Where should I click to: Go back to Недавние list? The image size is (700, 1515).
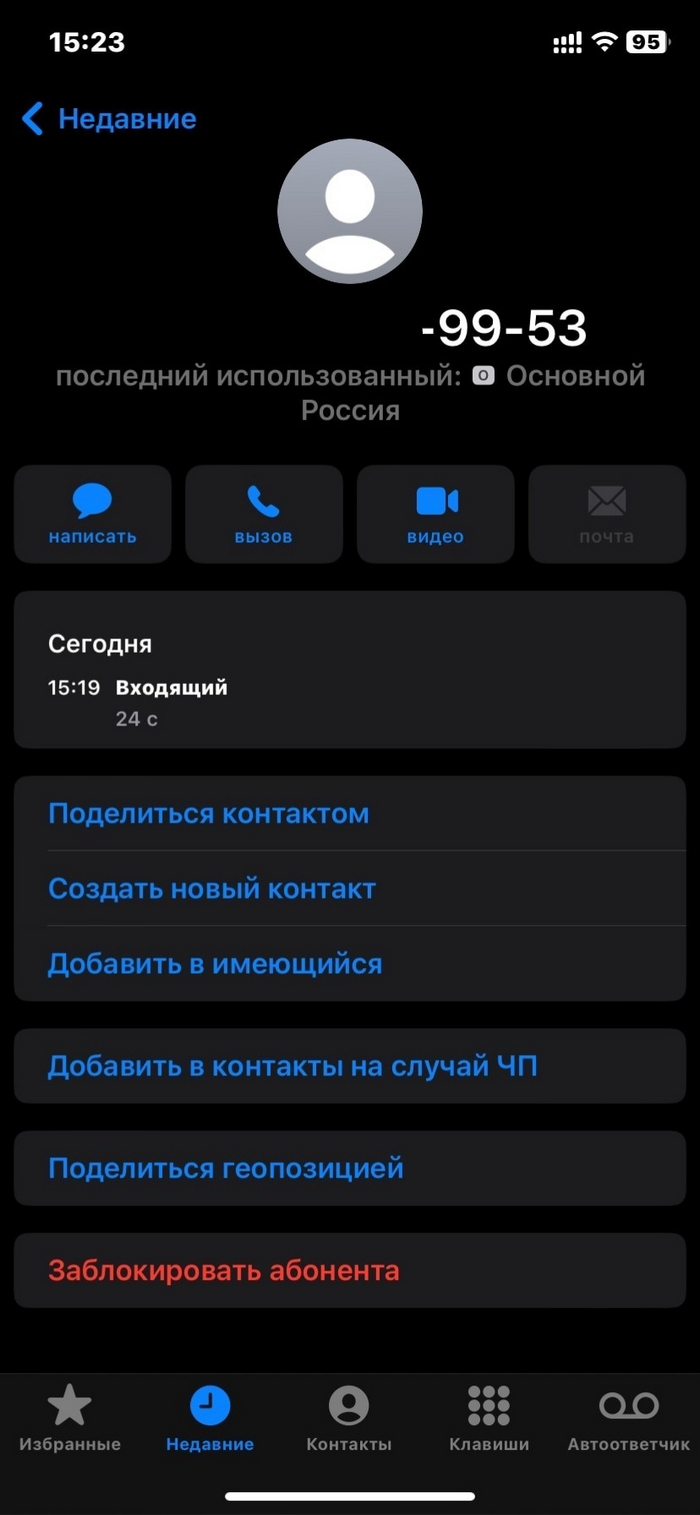point(110,119)
